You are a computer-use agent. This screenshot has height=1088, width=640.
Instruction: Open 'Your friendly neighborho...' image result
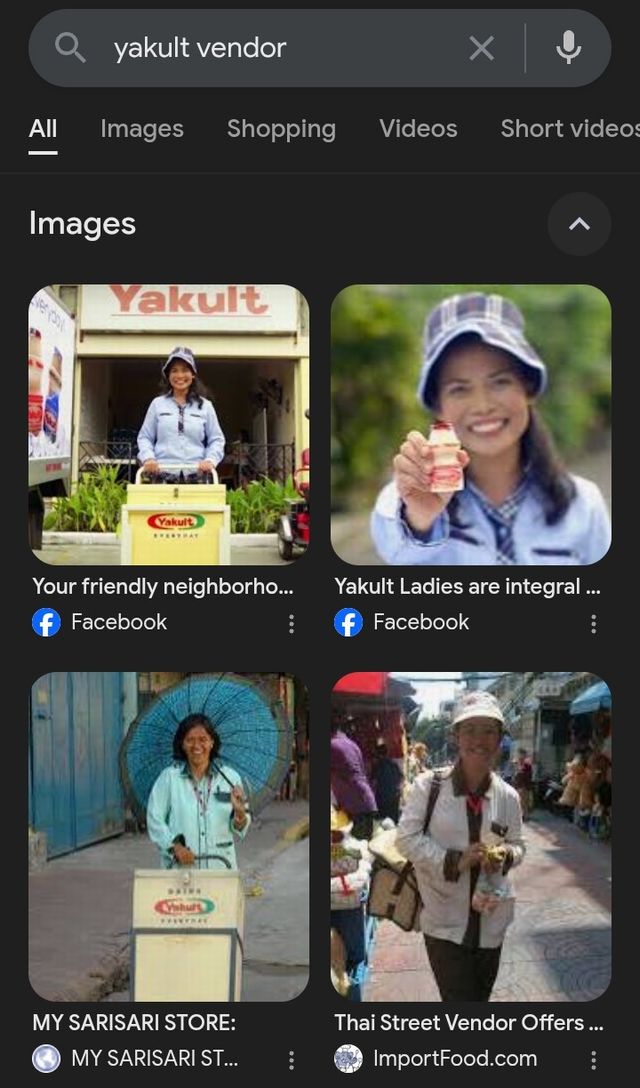(169, 425)
